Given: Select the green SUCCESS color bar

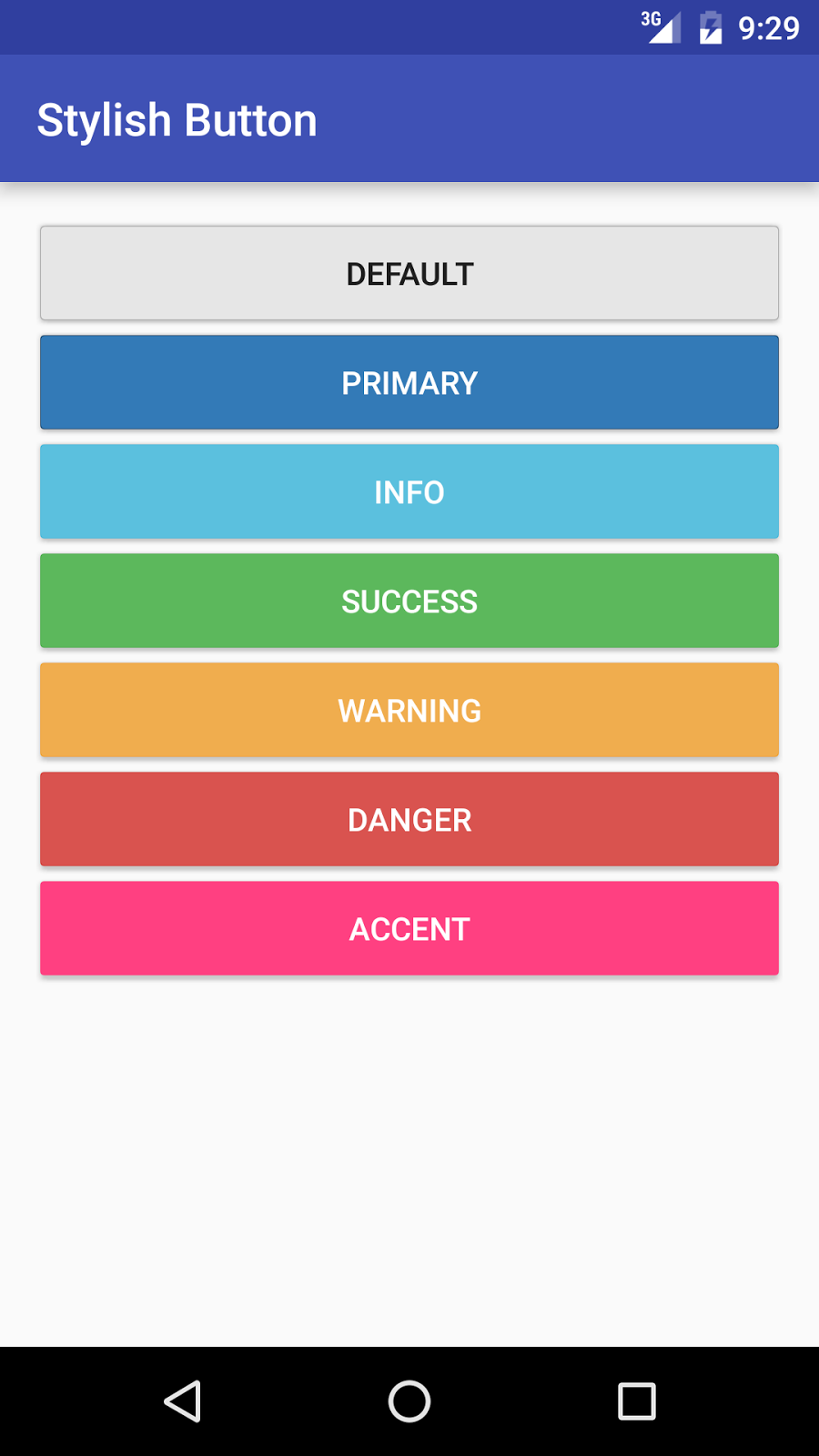Looking at the screenshot, I should tap(409, 601).
